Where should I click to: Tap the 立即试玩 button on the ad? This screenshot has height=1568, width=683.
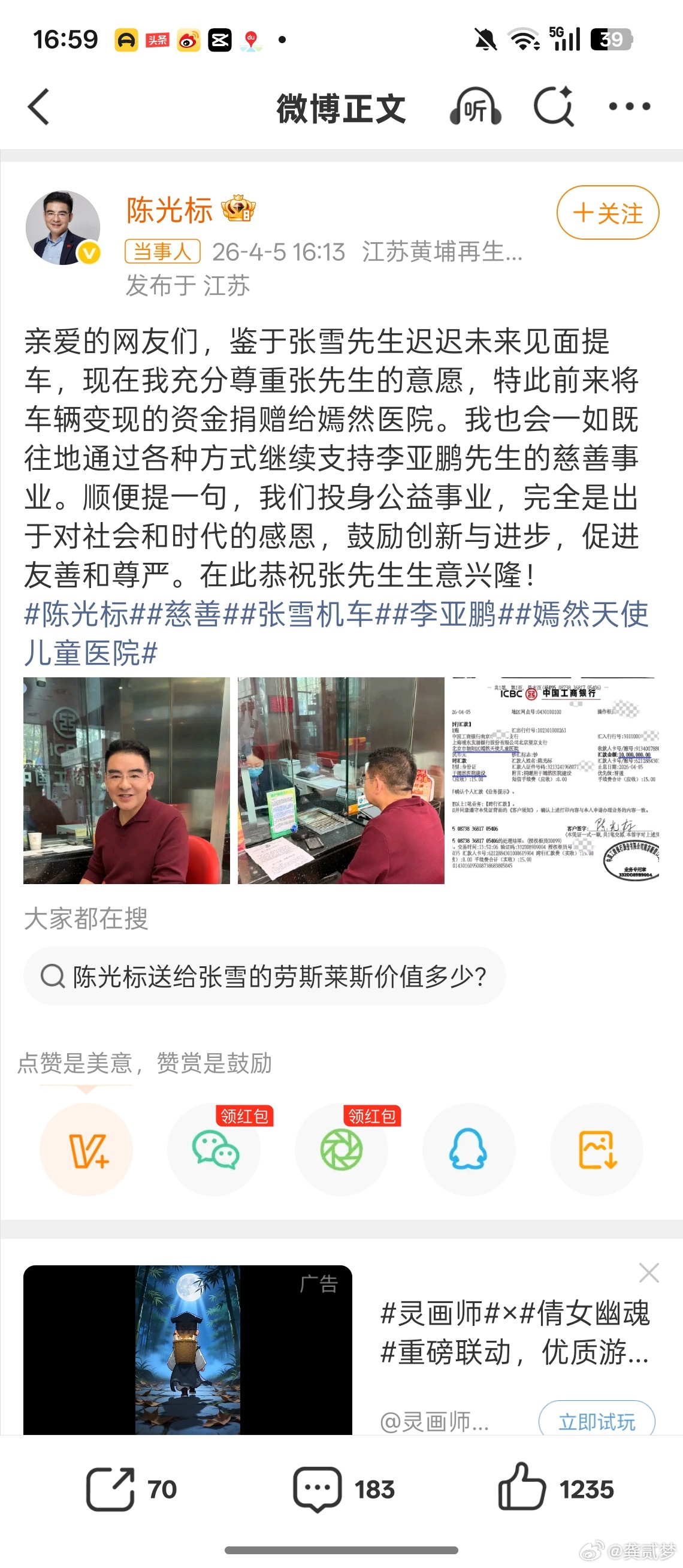[x=596, y=1422]
